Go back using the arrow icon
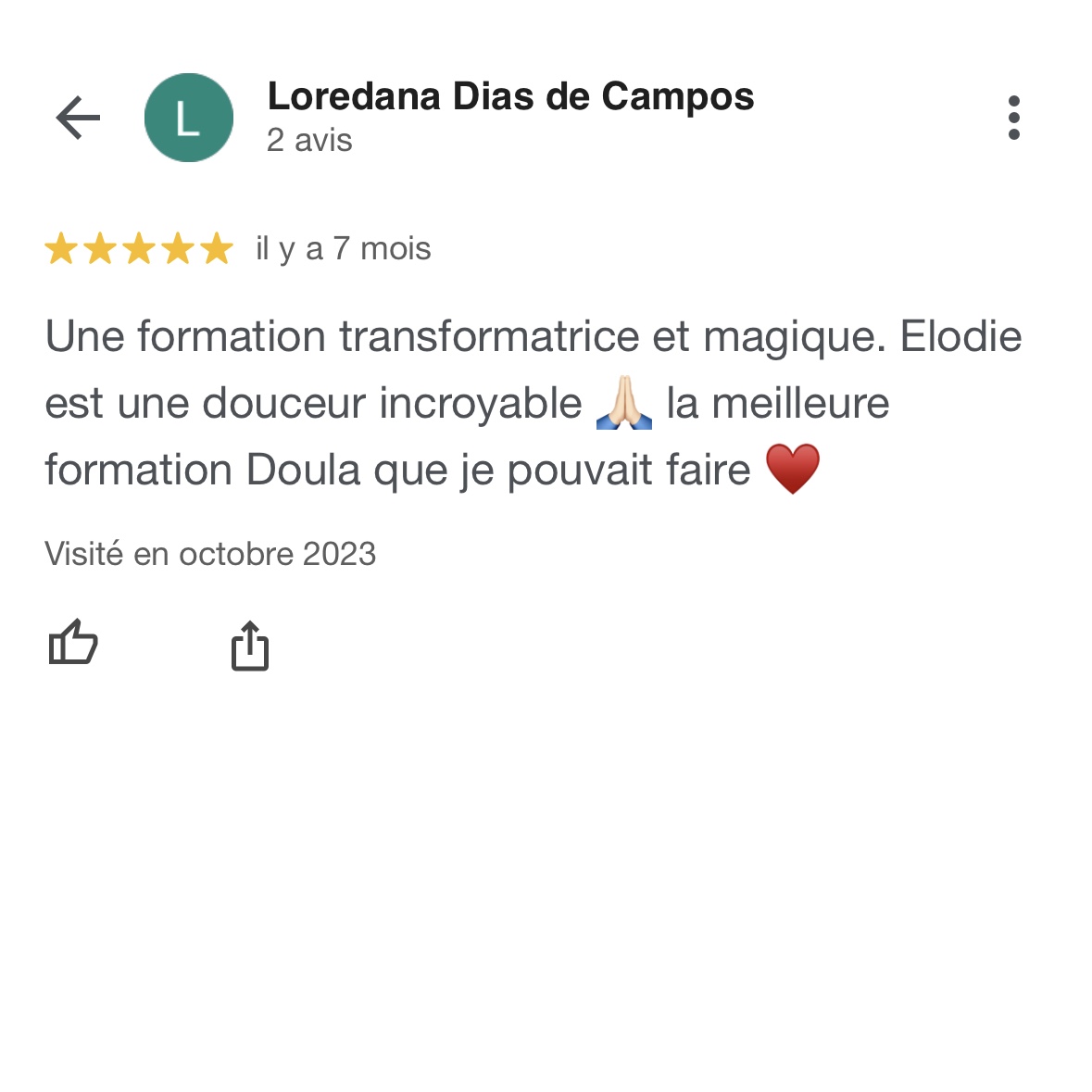This screenshot has width=1092, height=1092. pos(78,119)
